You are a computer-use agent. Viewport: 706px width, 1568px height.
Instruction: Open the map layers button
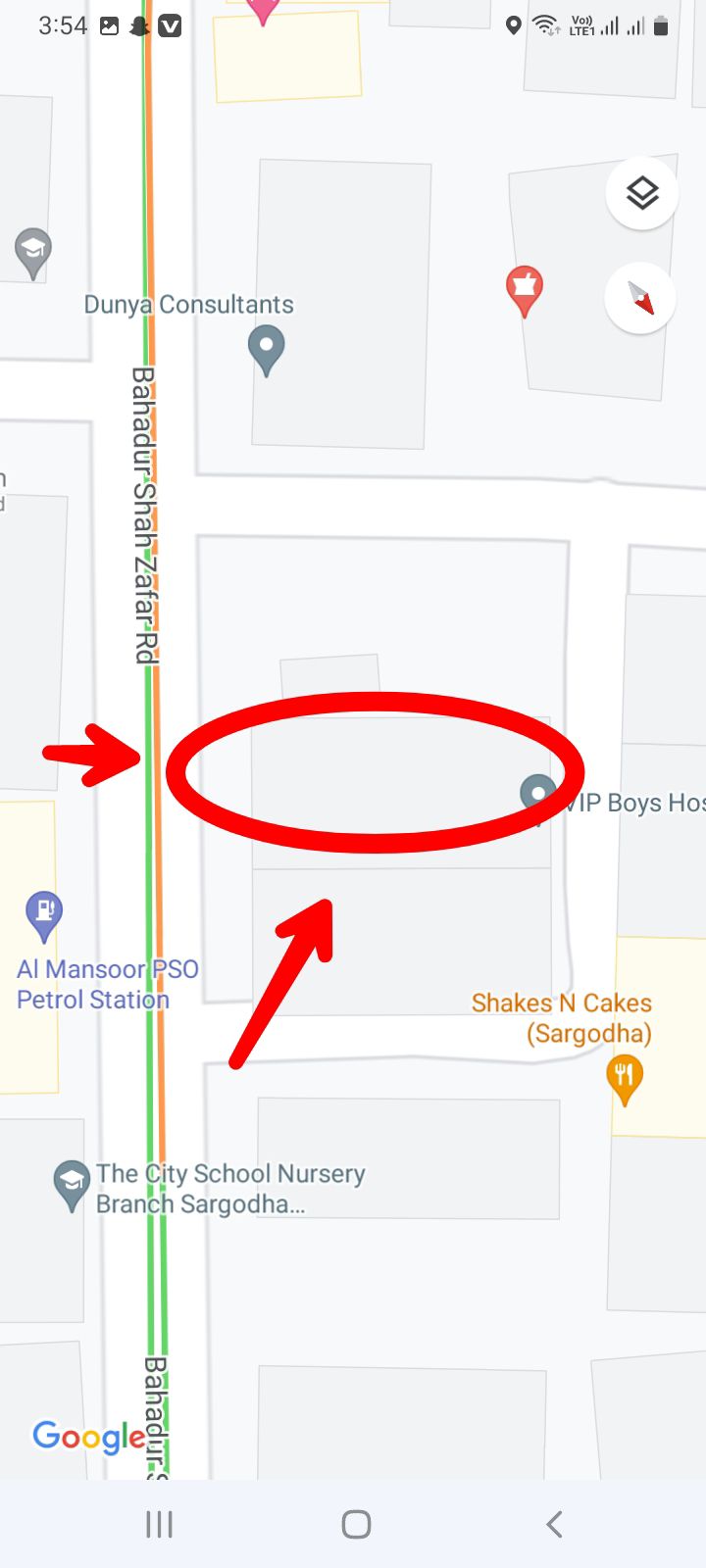641,193
